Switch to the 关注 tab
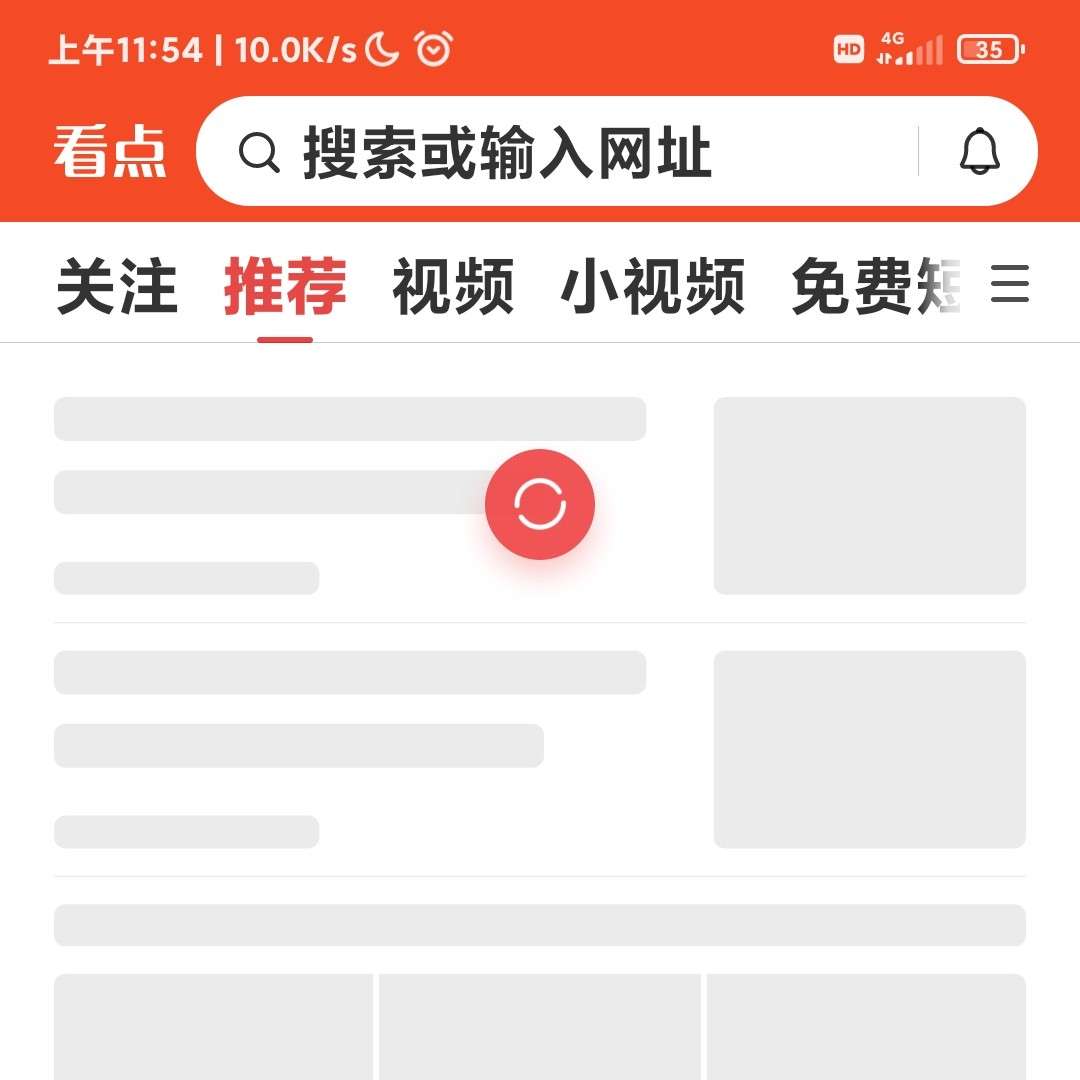The height and width of the screenshot is (1080, 1080). tap(117, 287)
